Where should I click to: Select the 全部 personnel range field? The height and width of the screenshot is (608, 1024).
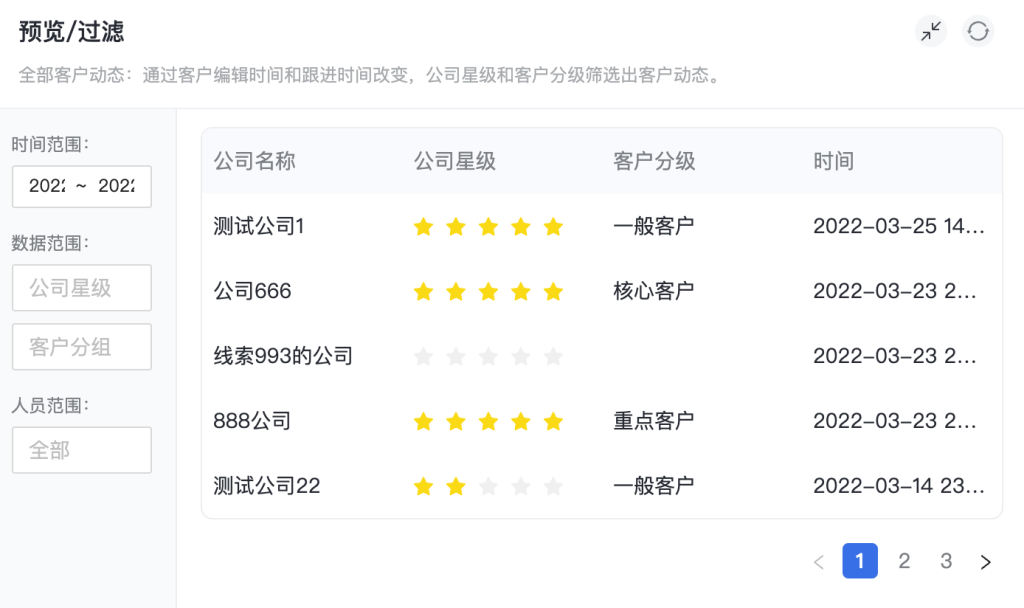click(x=82, y=450)
